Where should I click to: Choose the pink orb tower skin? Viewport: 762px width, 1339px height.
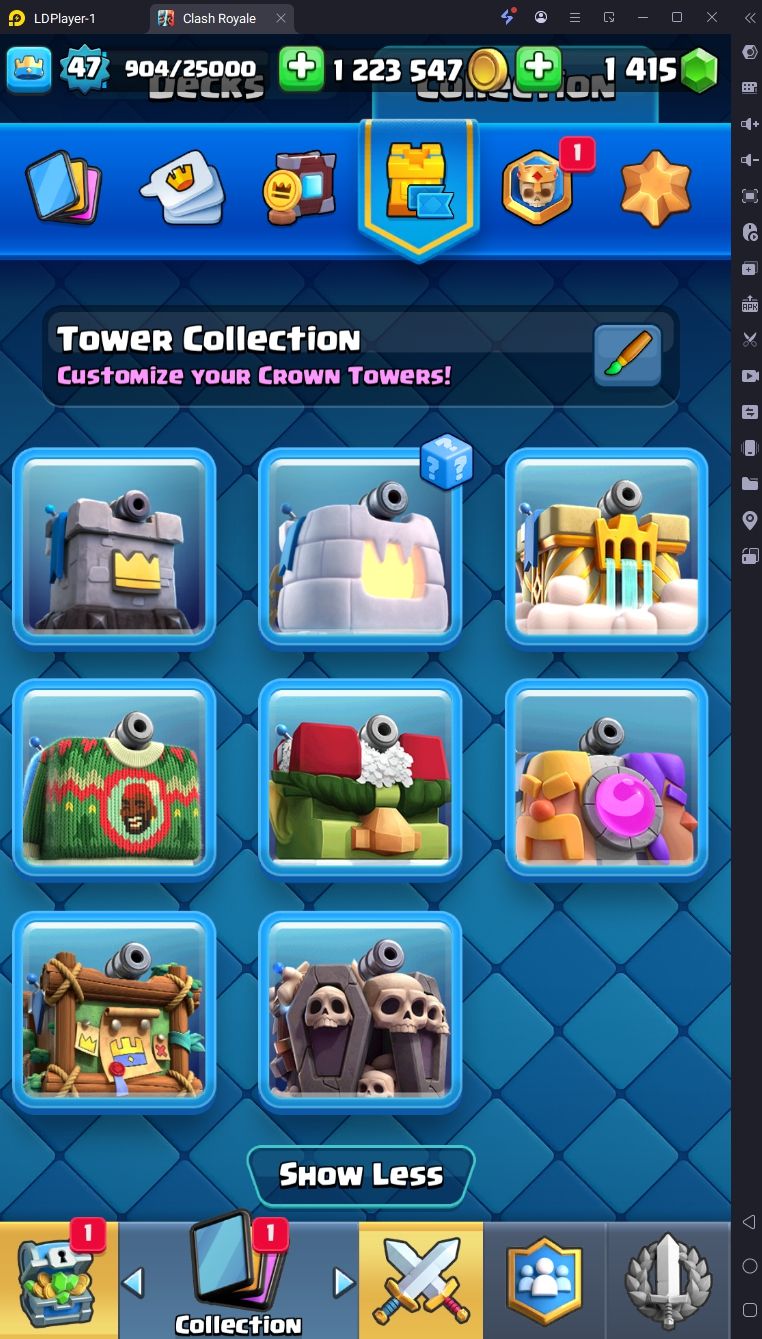606,778
